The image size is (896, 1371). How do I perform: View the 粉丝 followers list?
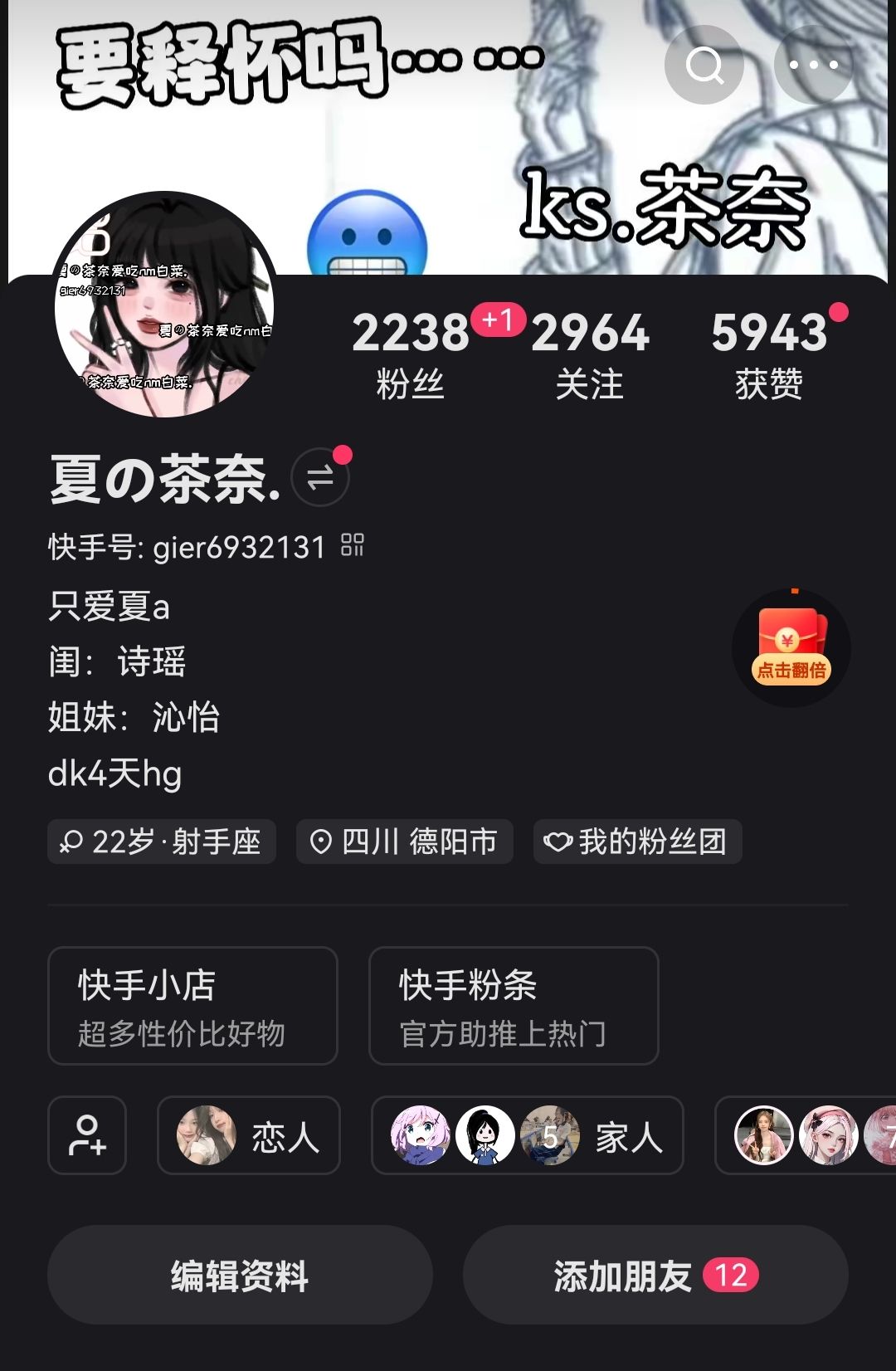(x=411, y=354)
